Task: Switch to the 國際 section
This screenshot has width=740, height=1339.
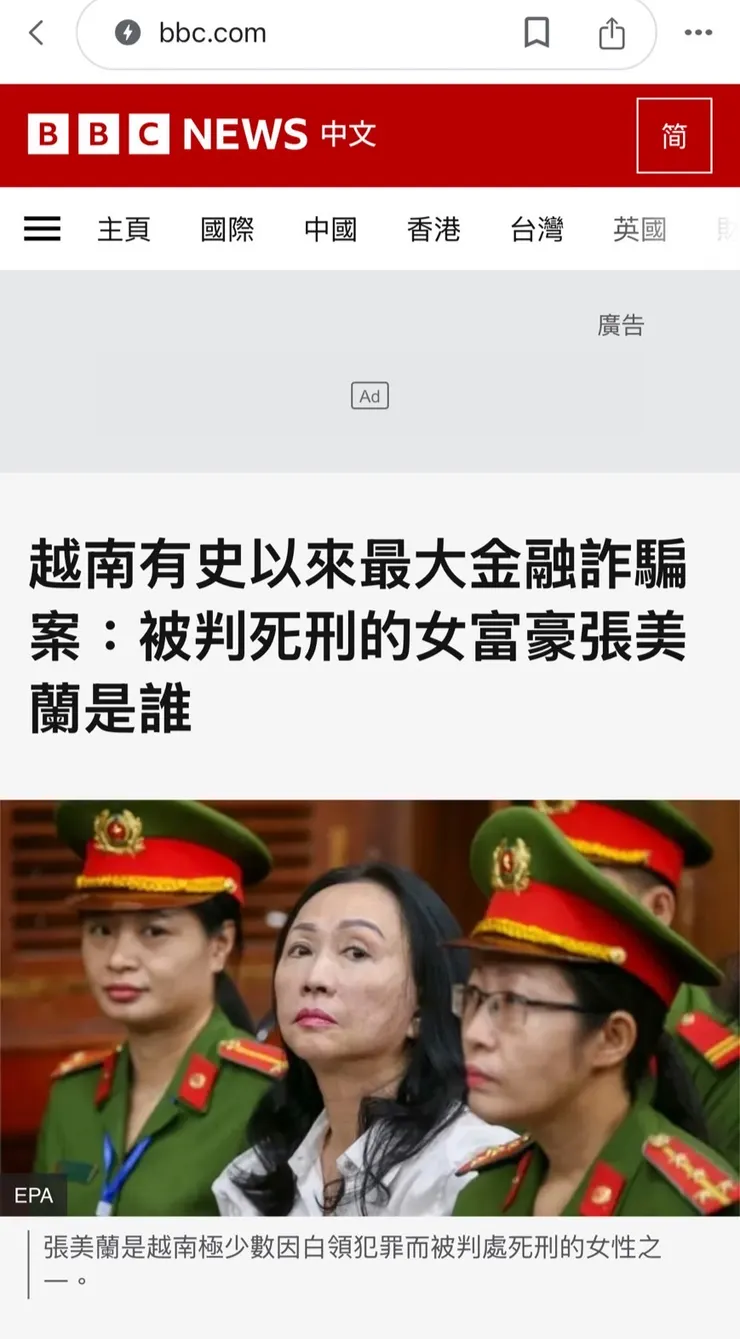Action: [x=227, y=230]
